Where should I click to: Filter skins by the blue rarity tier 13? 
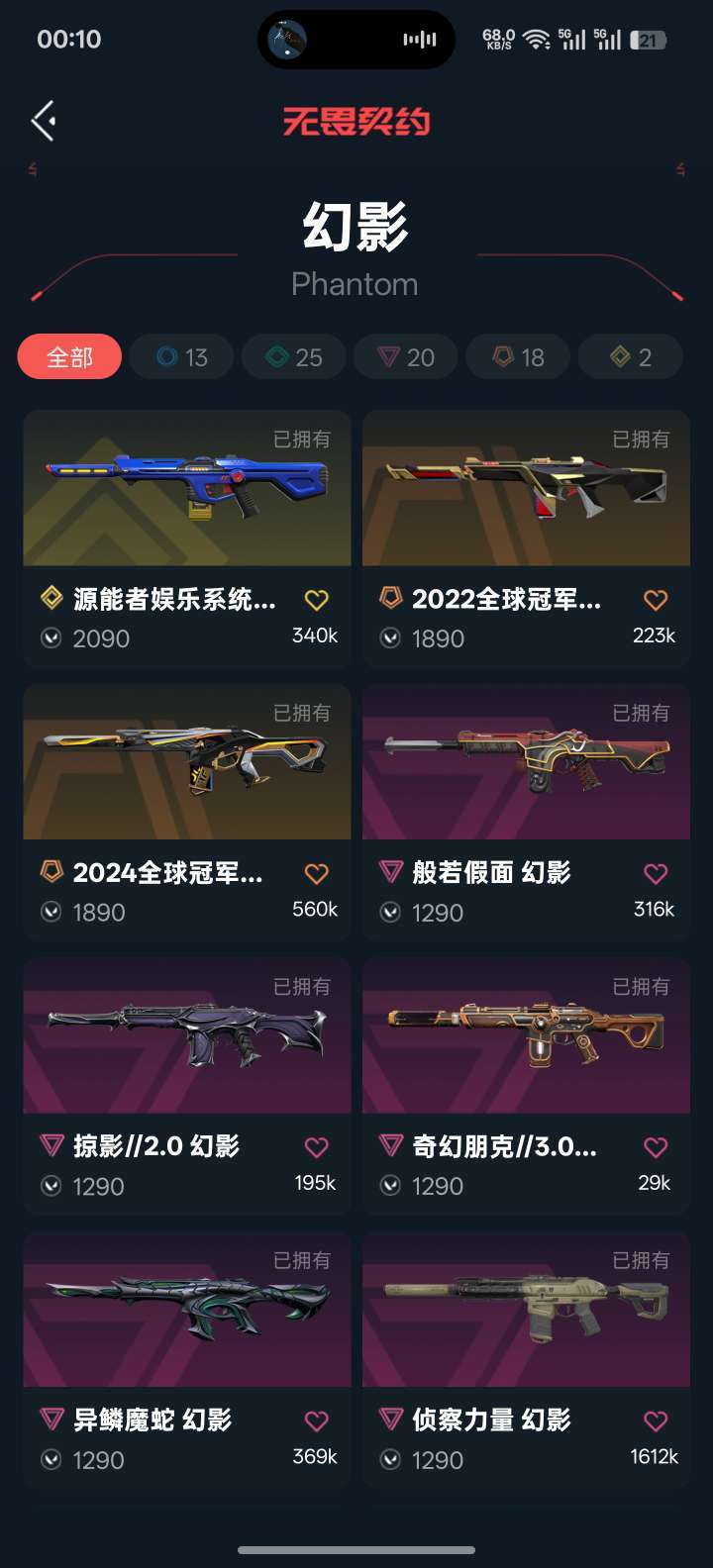(181, 356)
